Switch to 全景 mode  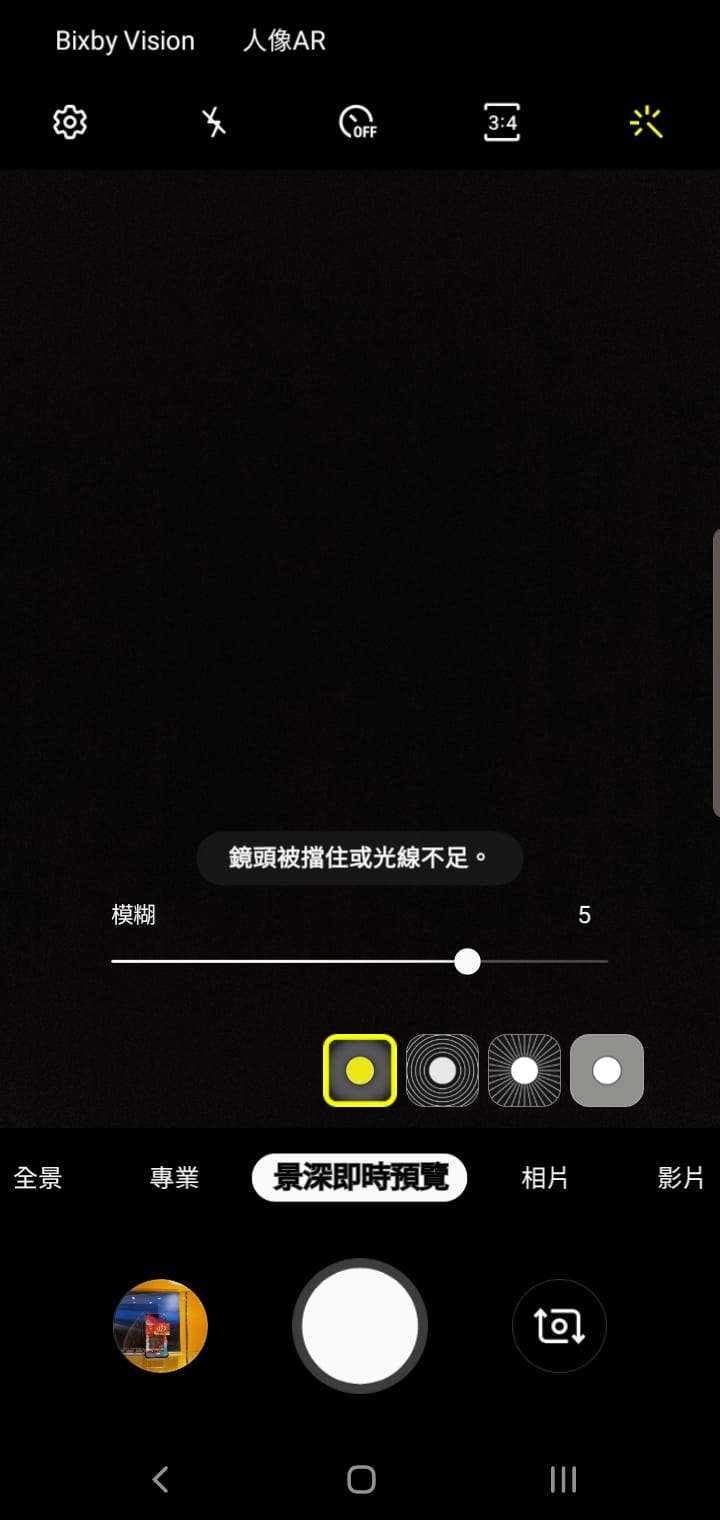pyautogui.click(x=38, y=1178)
